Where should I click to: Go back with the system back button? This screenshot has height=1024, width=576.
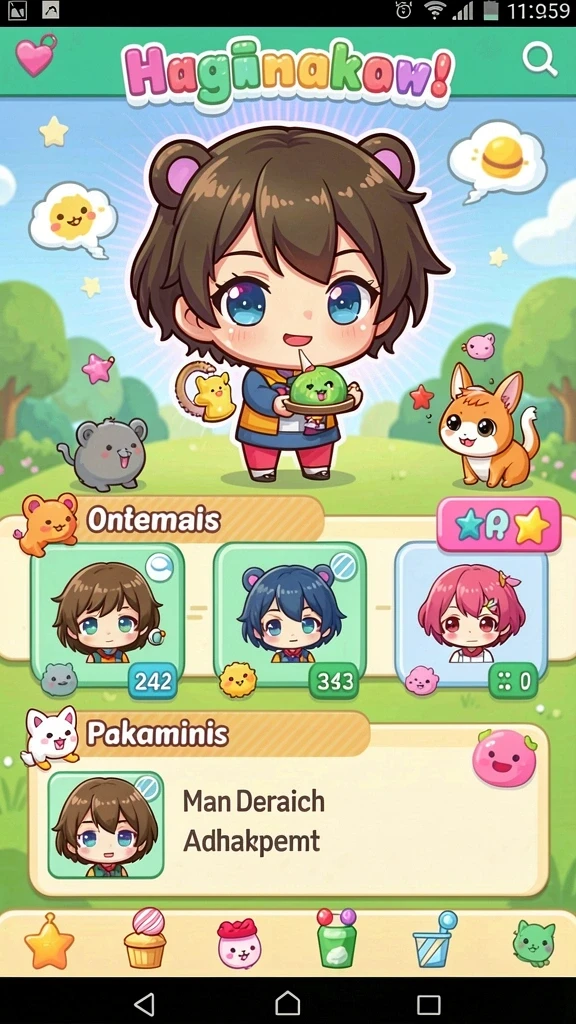(x=144, y=1004)
